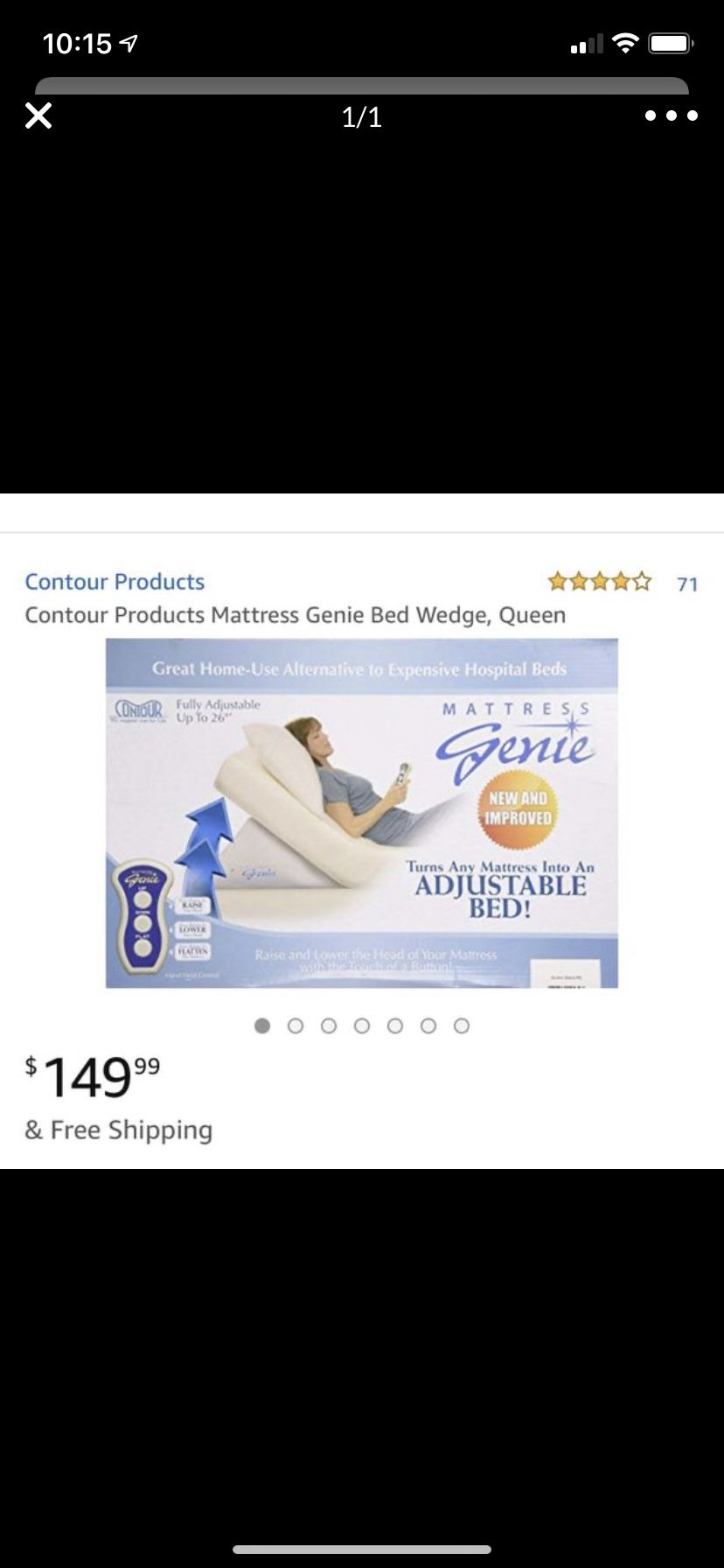The height and width of the screenshot is (1568, 724).
Task: Open the Contour Products seller link
Action: [114, 581]
